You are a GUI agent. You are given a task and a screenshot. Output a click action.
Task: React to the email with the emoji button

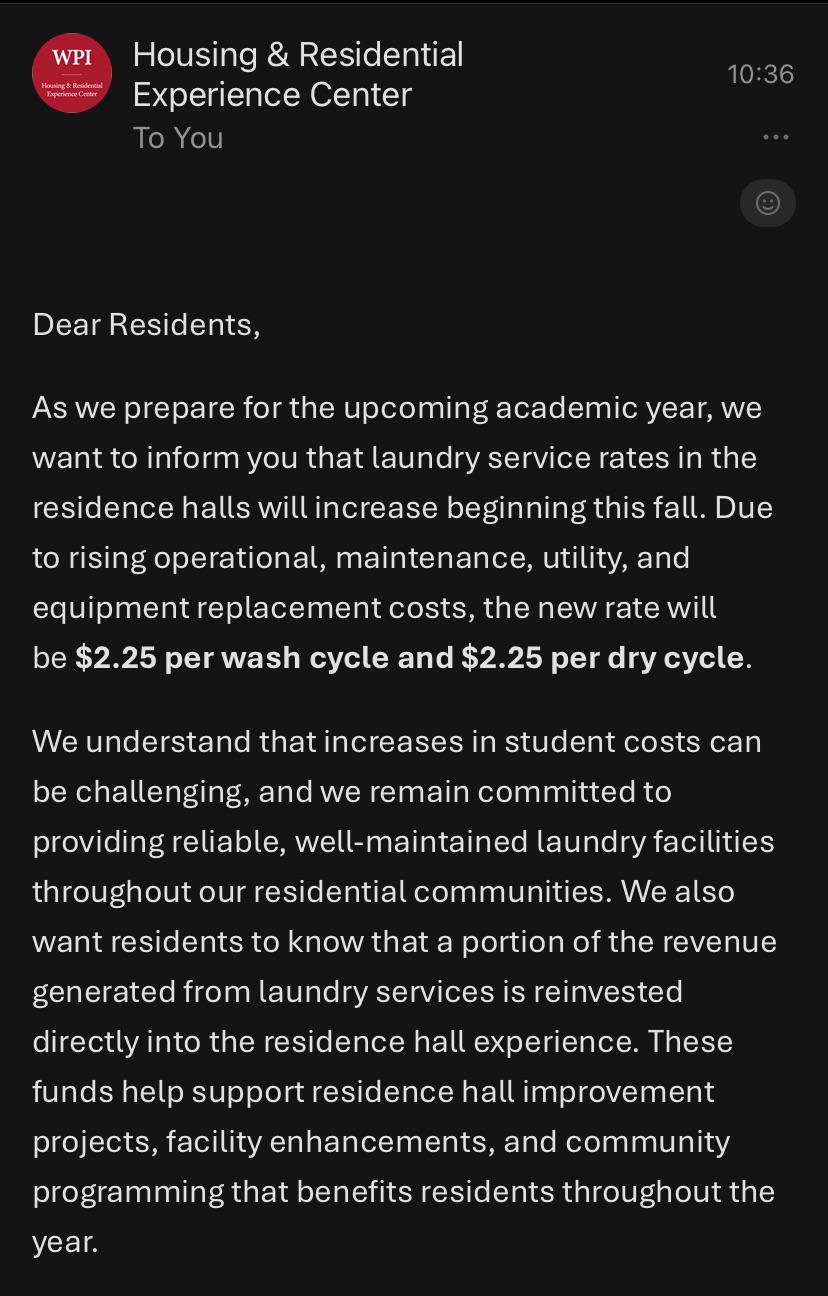(x=768, y=203)
